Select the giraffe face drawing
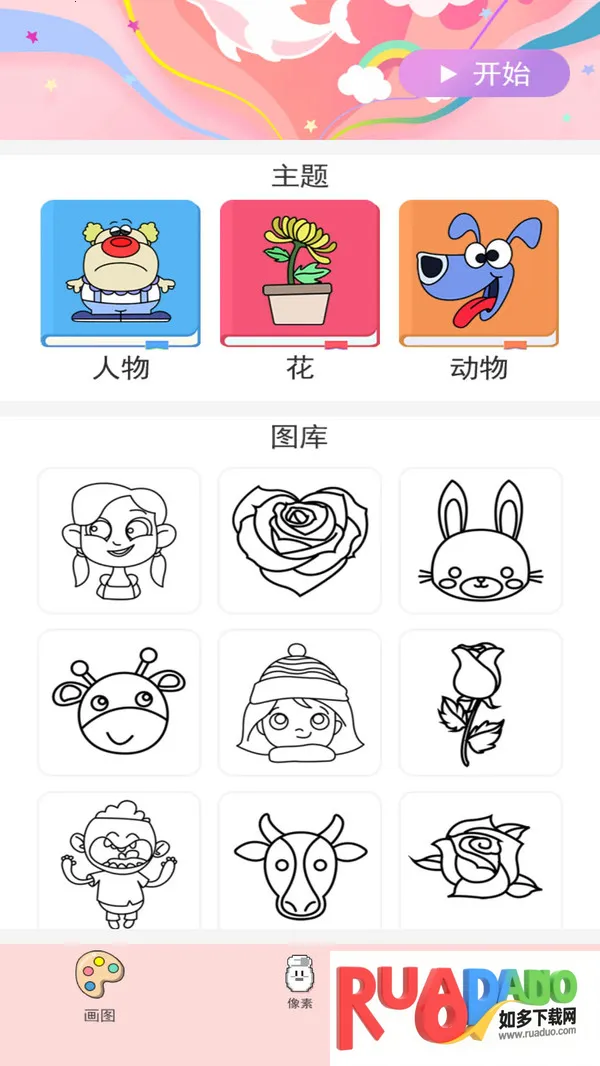The width and height of the screenshot is (600, 1066). pyautogui.click(x=119, y=702)
